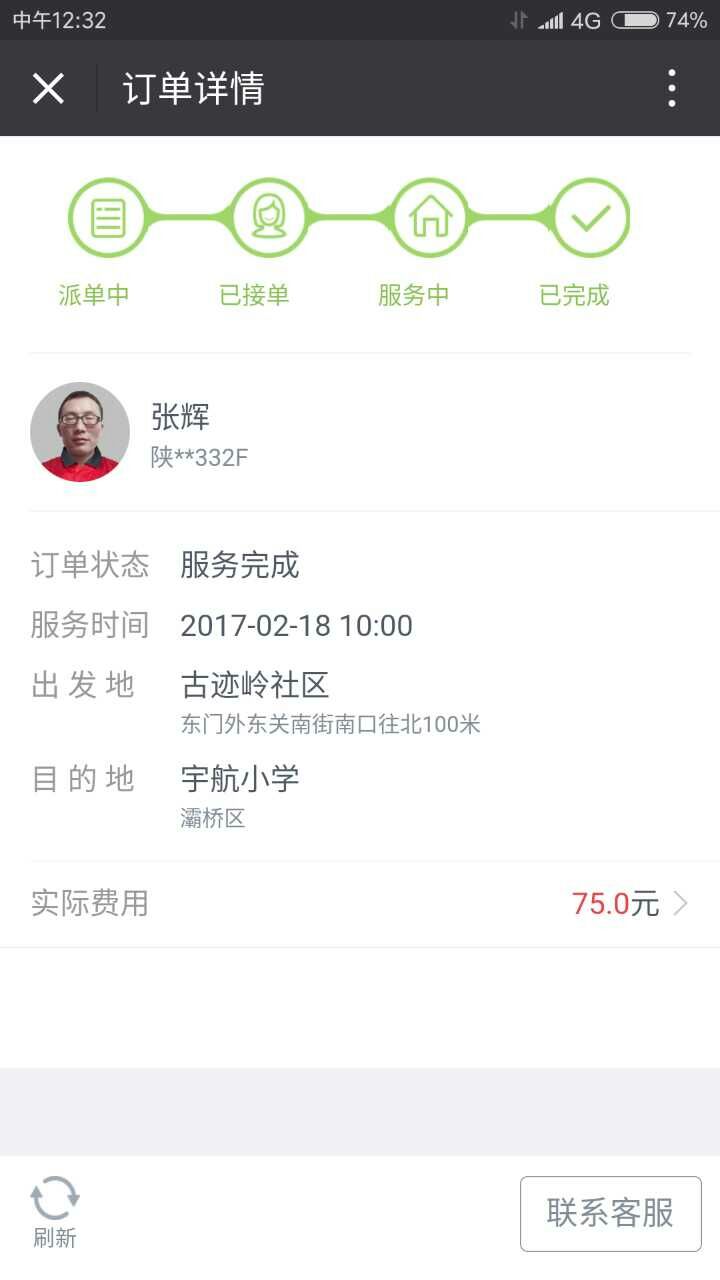Click the 已接单 avatar status icon
The height and width of the screenshot is (1280, 720).
pos(268,216)
